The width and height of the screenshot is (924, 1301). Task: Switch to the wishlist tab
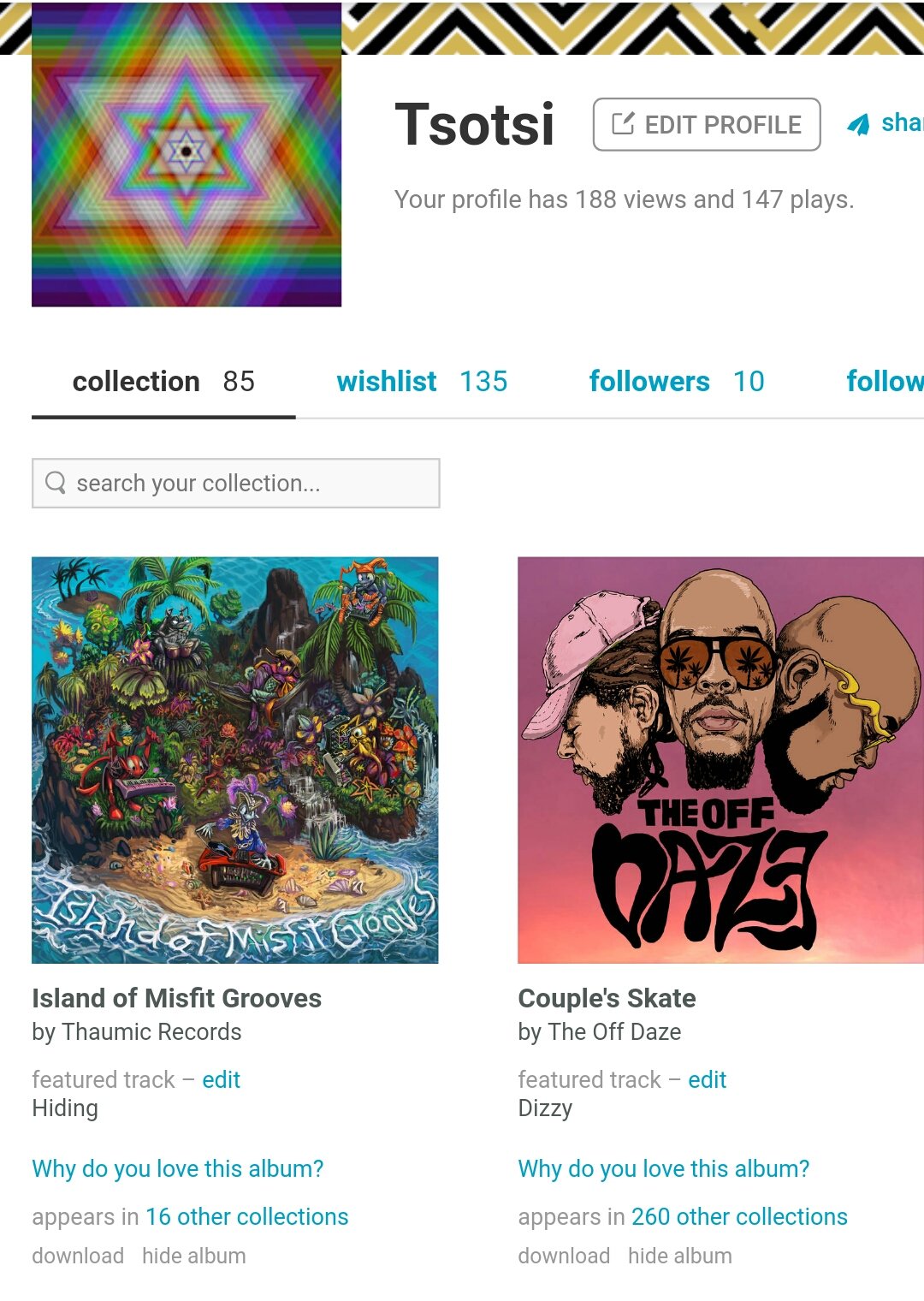click(x=422, y=382)
